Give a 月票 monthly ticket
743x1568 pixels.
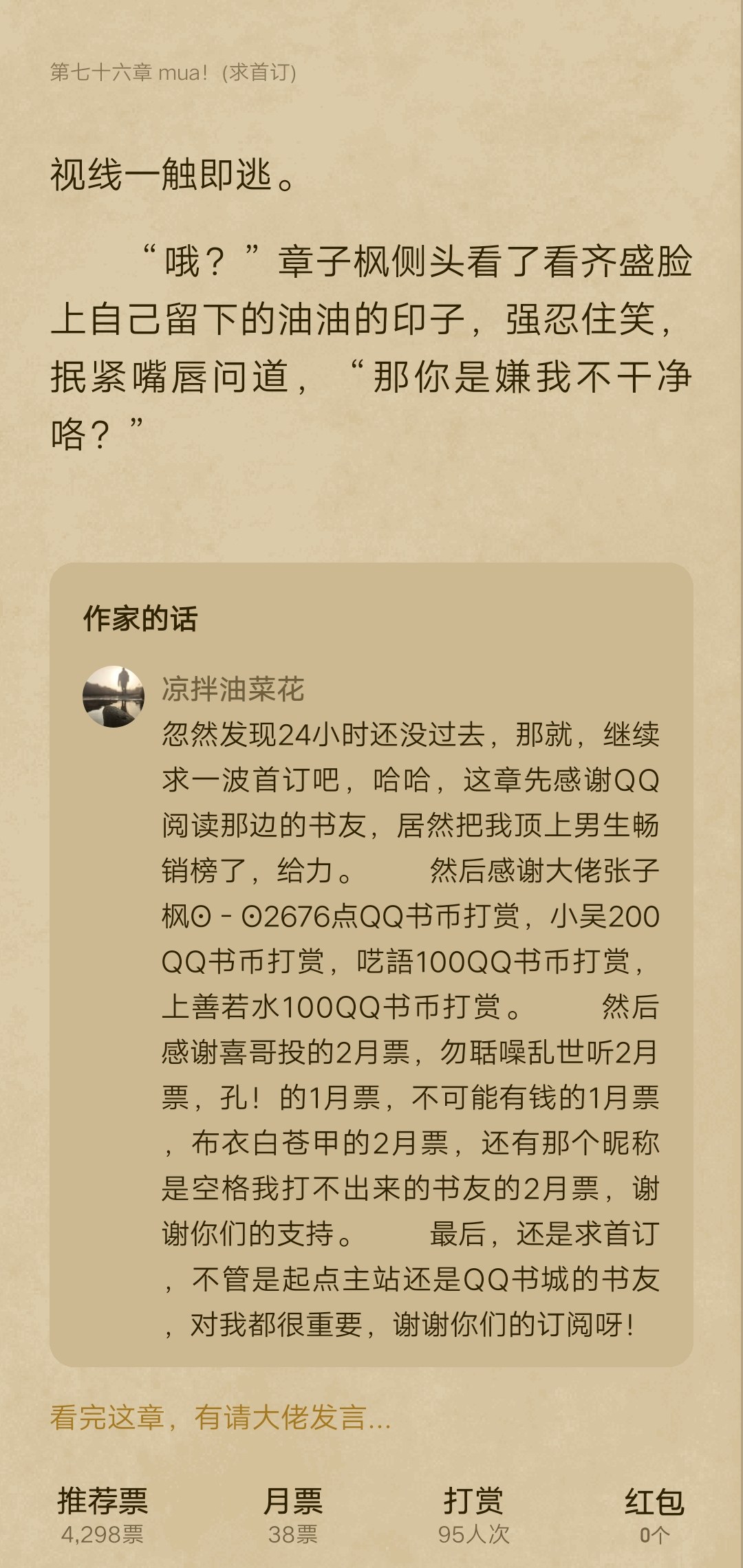[x=293, y=1512]
